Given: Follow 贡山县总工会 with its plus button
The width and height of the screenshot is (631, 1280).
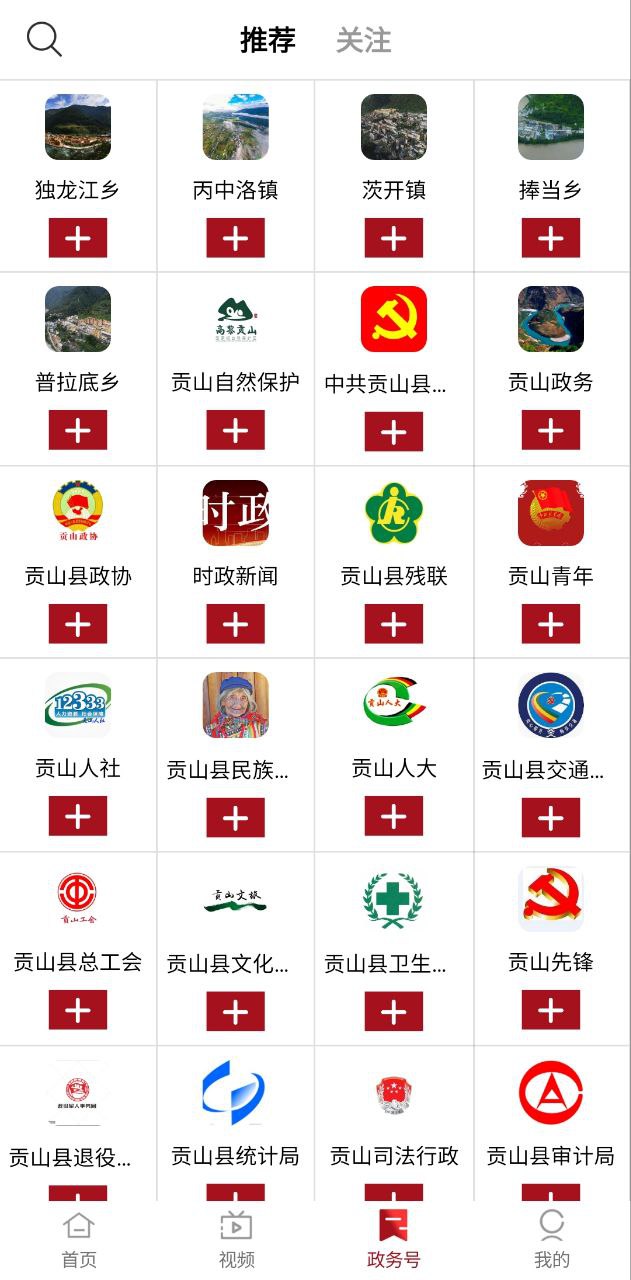Looking at the screenshot, I should tap(78, 1010).
